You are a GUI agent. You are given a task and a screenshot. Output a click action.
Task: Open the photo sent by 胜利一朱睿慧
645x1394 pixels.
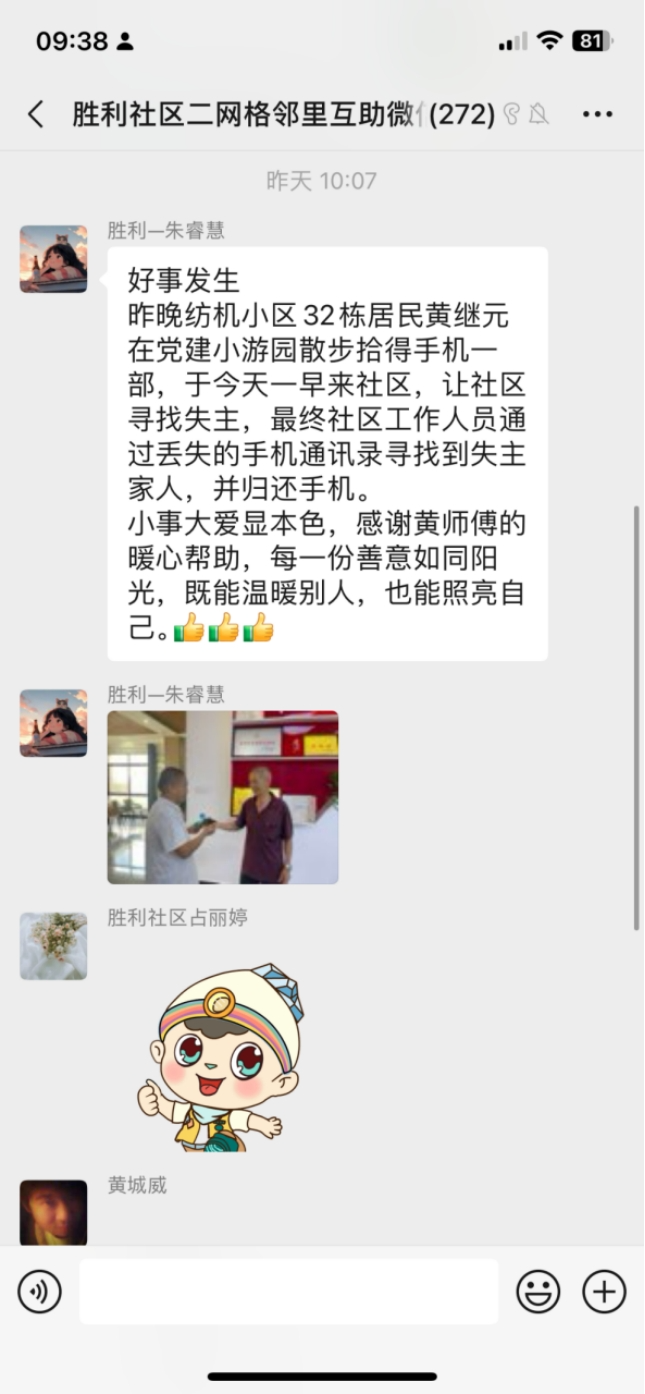222,797
